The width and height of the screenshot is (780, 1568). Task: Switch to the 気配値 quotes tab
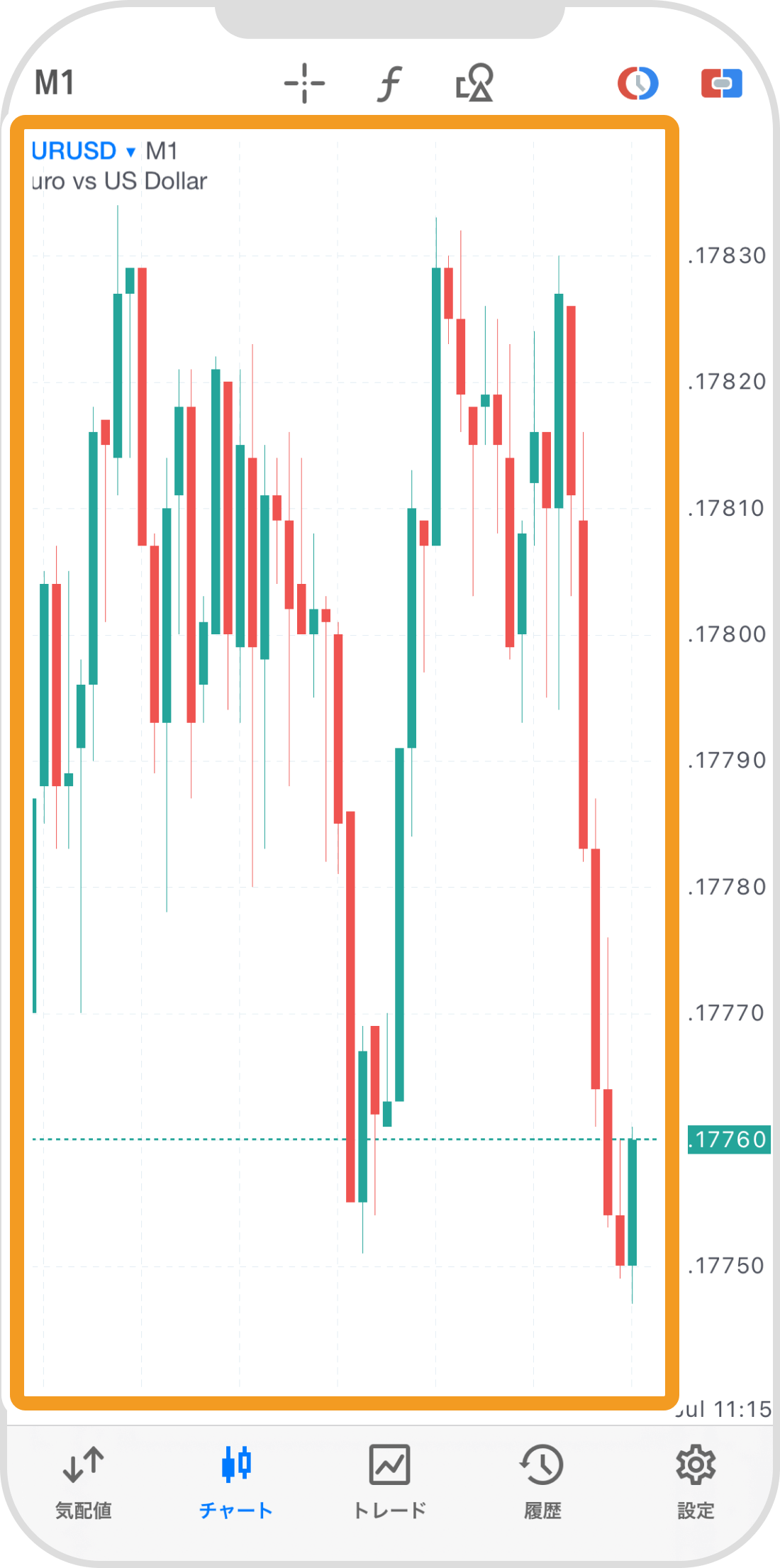pos(84,1479)
